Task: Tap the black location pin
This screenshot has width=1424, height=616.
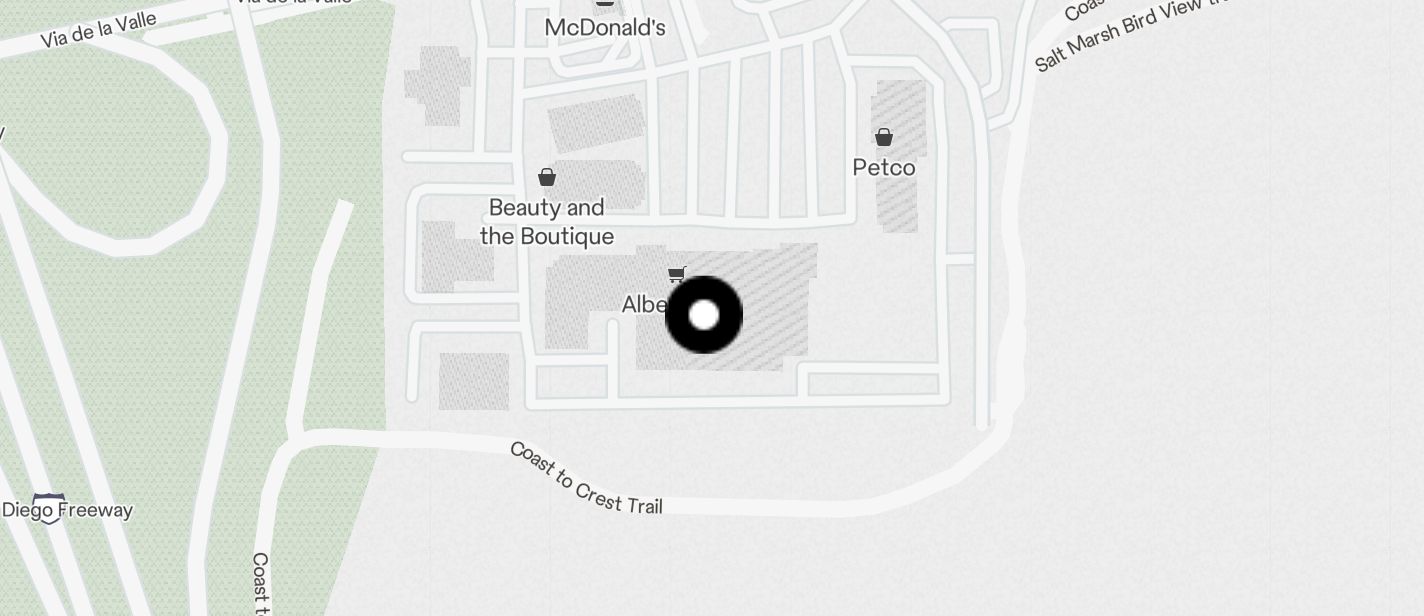Action: click(x=704, y=315)
